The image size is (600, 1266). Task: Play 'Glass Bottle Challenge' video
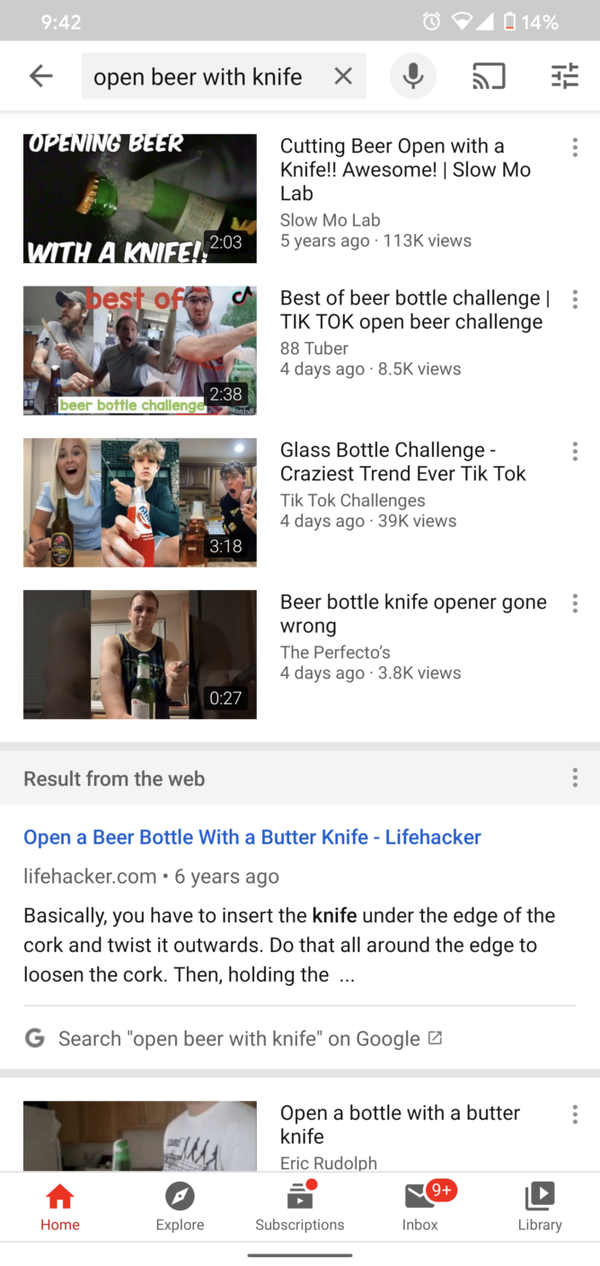tap(140, 502)
